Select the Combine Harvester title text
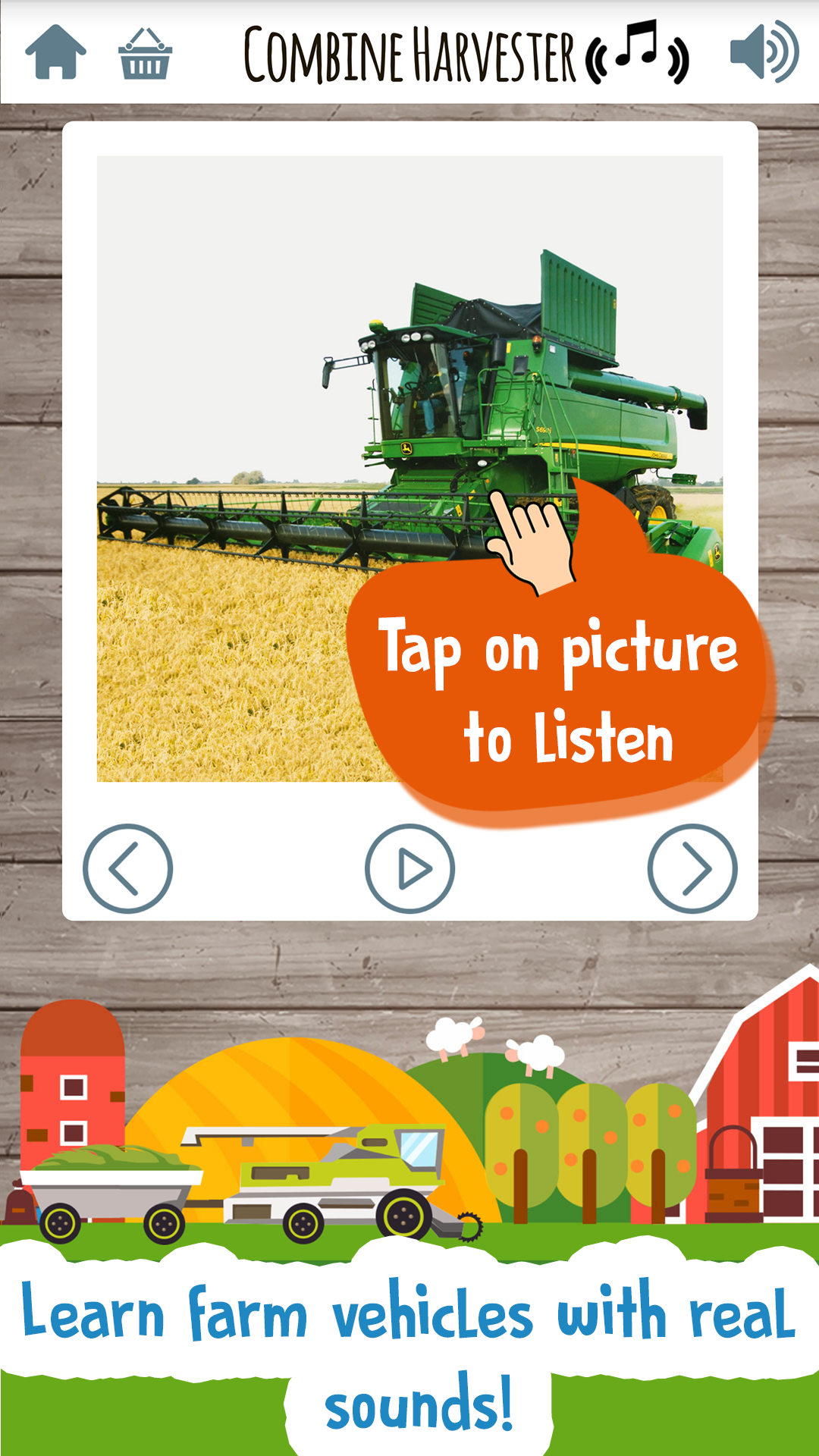This screenshot has width=819, height=1456. point(409,52)
